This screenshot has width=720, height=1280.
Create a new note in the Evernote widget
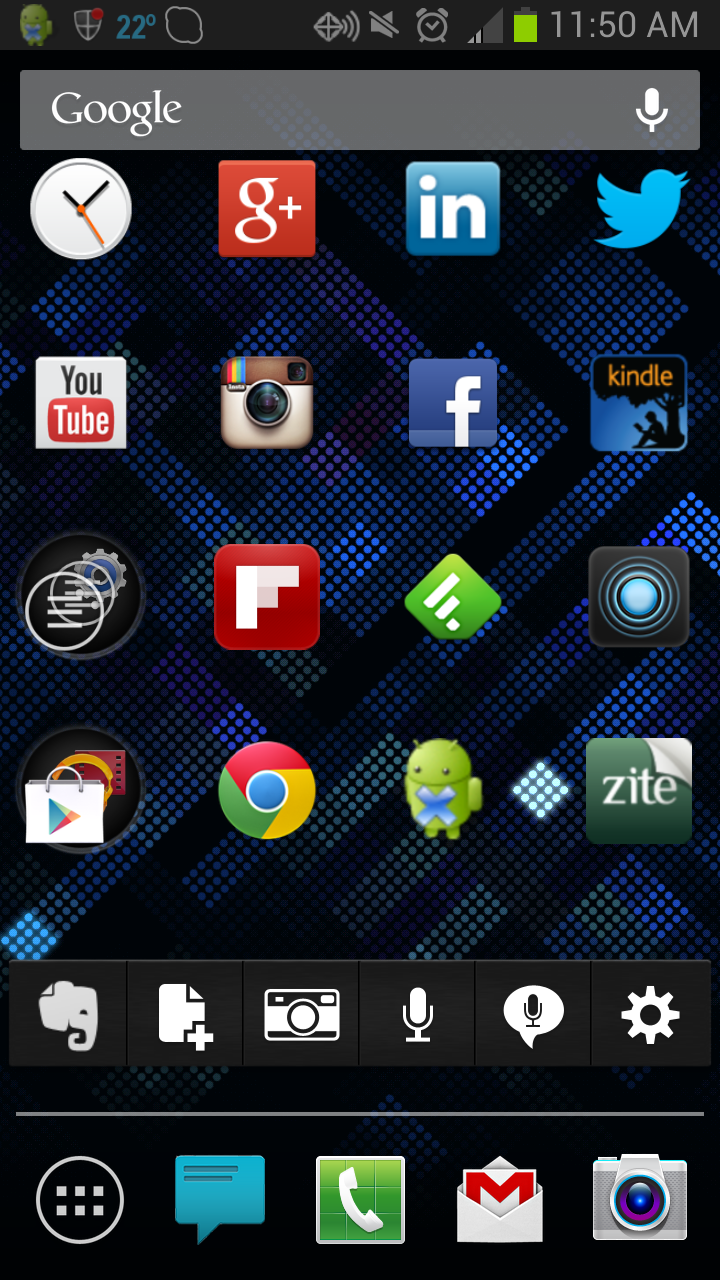coord(184,1013)
